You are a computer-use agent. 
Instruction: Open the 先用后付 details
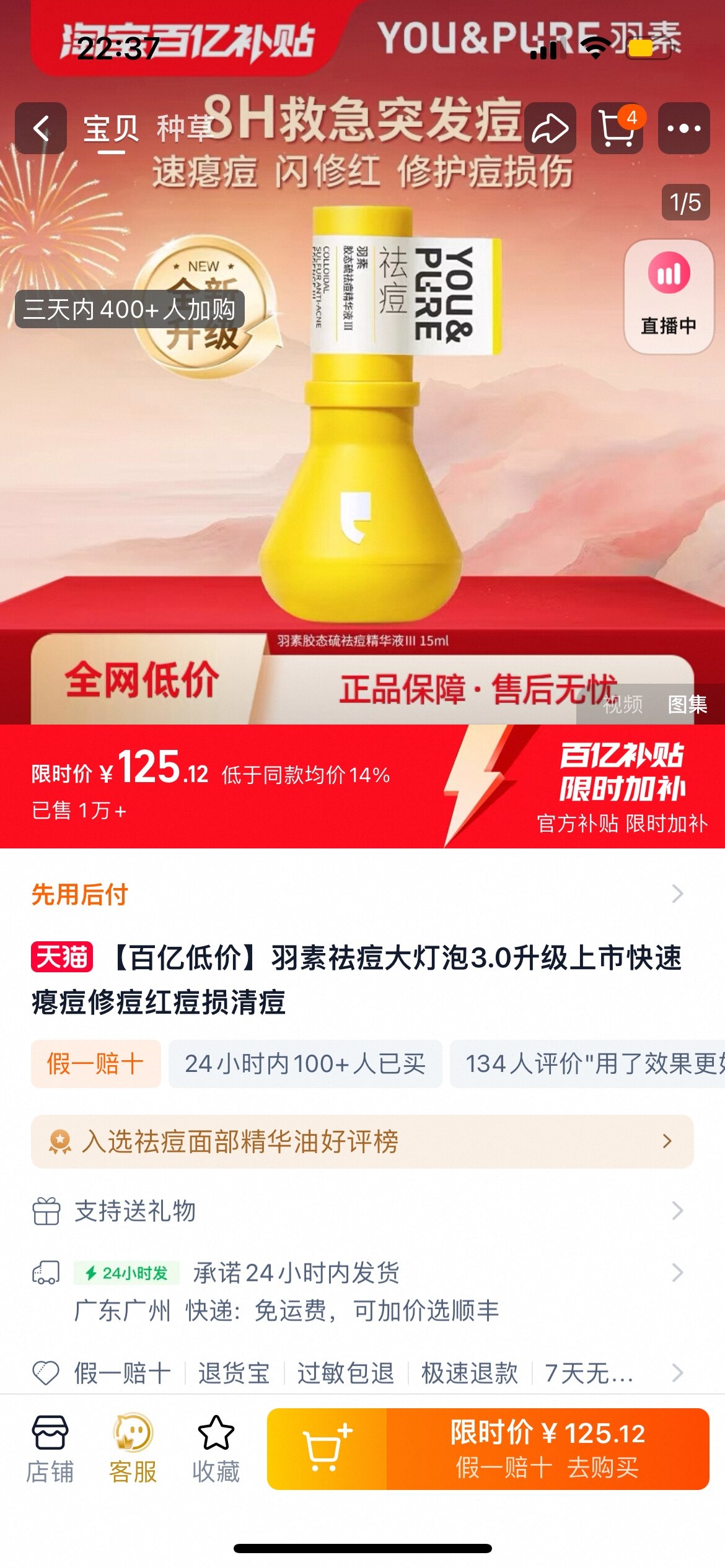click(x=362, y=894)
